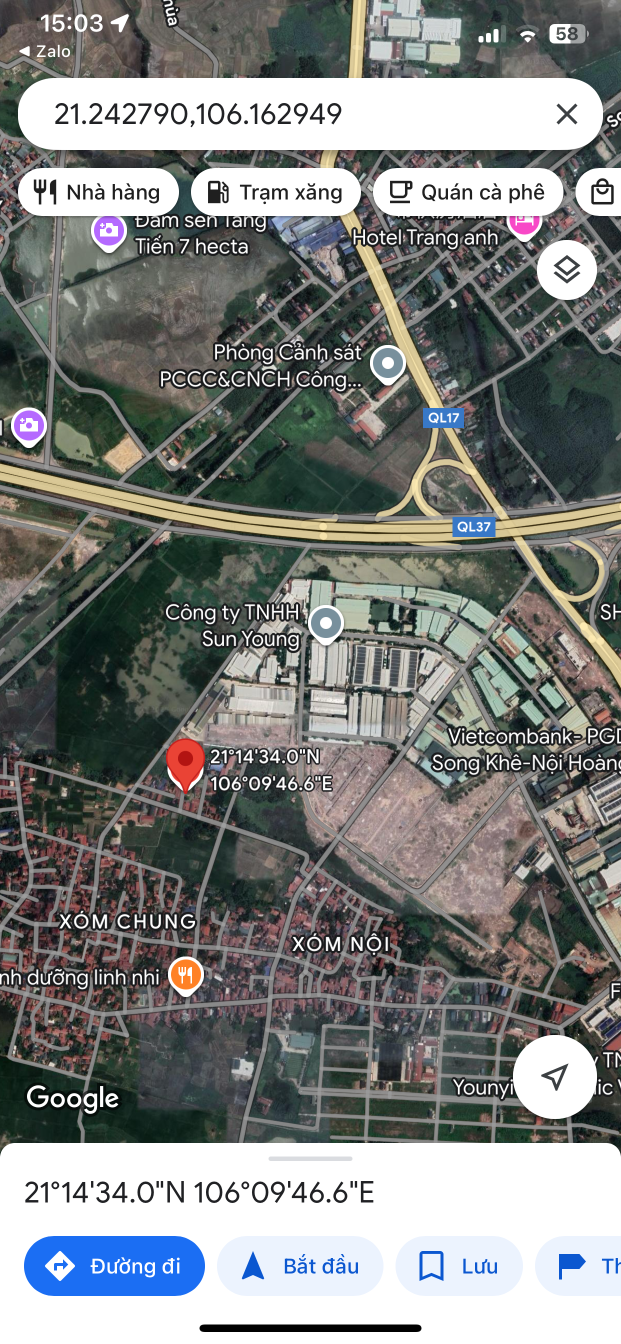Image resolution: width=621 pixels, height=1344 pixels.
Task: Center map on my location
Action: pos(555,1077)
